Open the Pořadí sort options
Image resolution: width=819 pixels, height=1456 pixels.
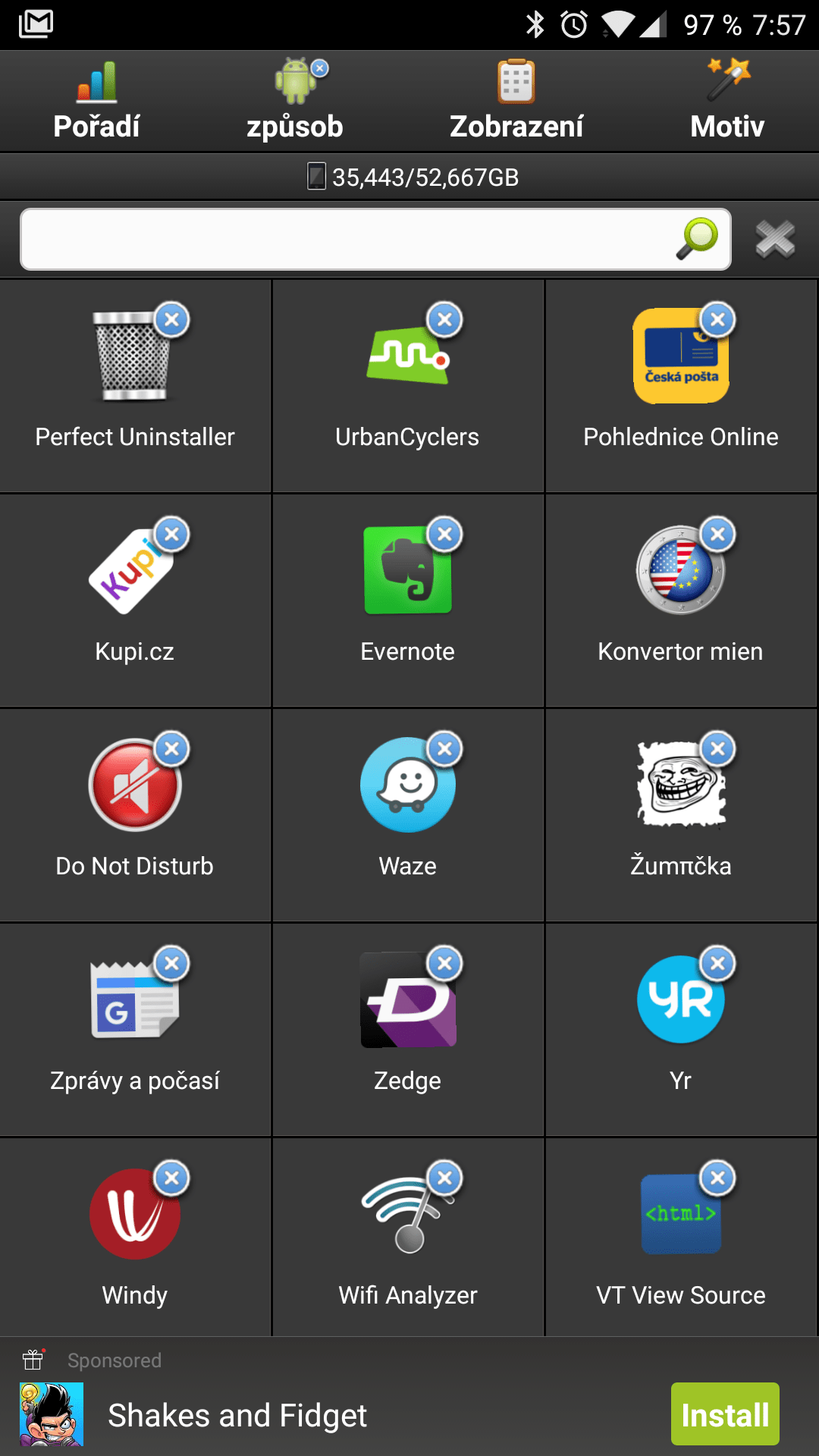[x=97, y=102]
